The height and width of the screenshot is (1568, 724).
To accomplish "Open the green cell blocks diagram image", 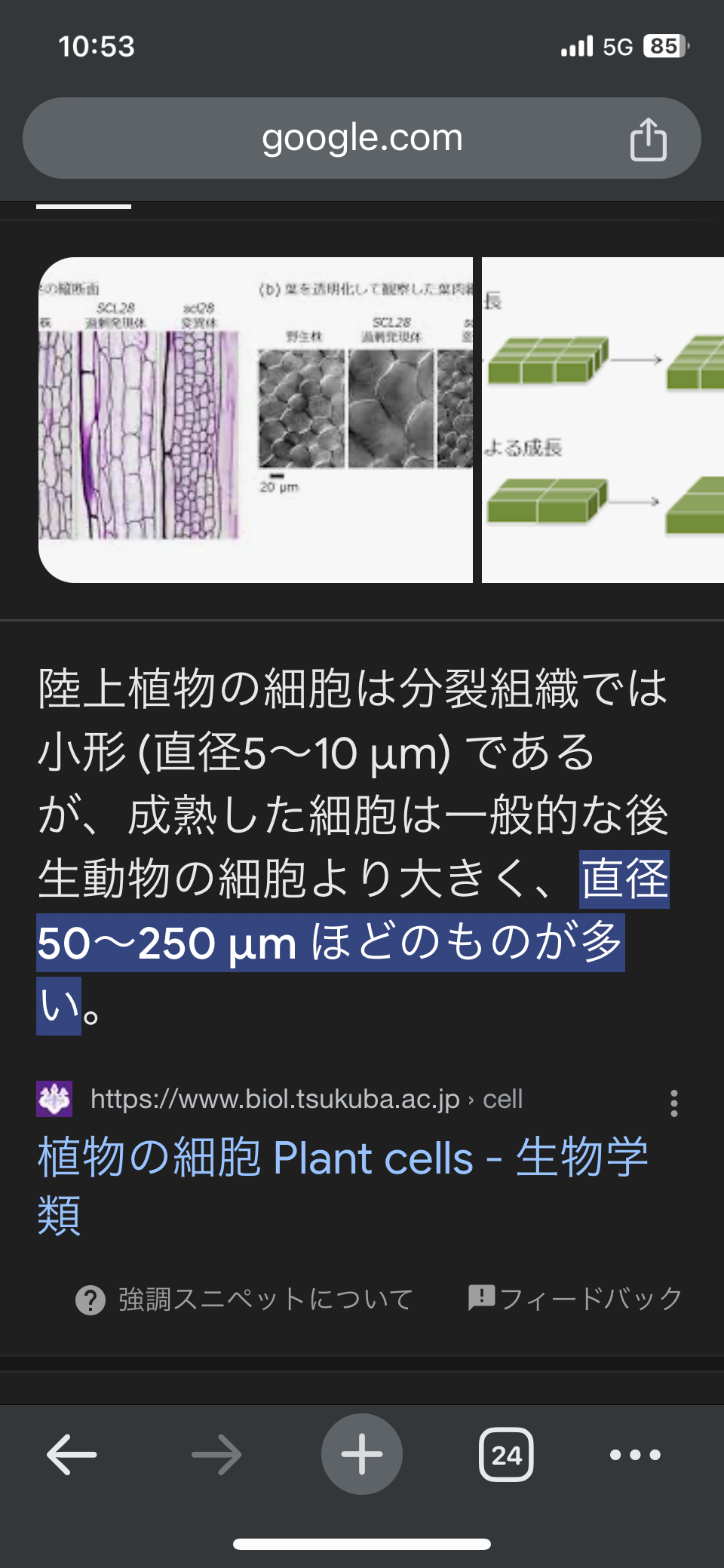I will point(603,420).
